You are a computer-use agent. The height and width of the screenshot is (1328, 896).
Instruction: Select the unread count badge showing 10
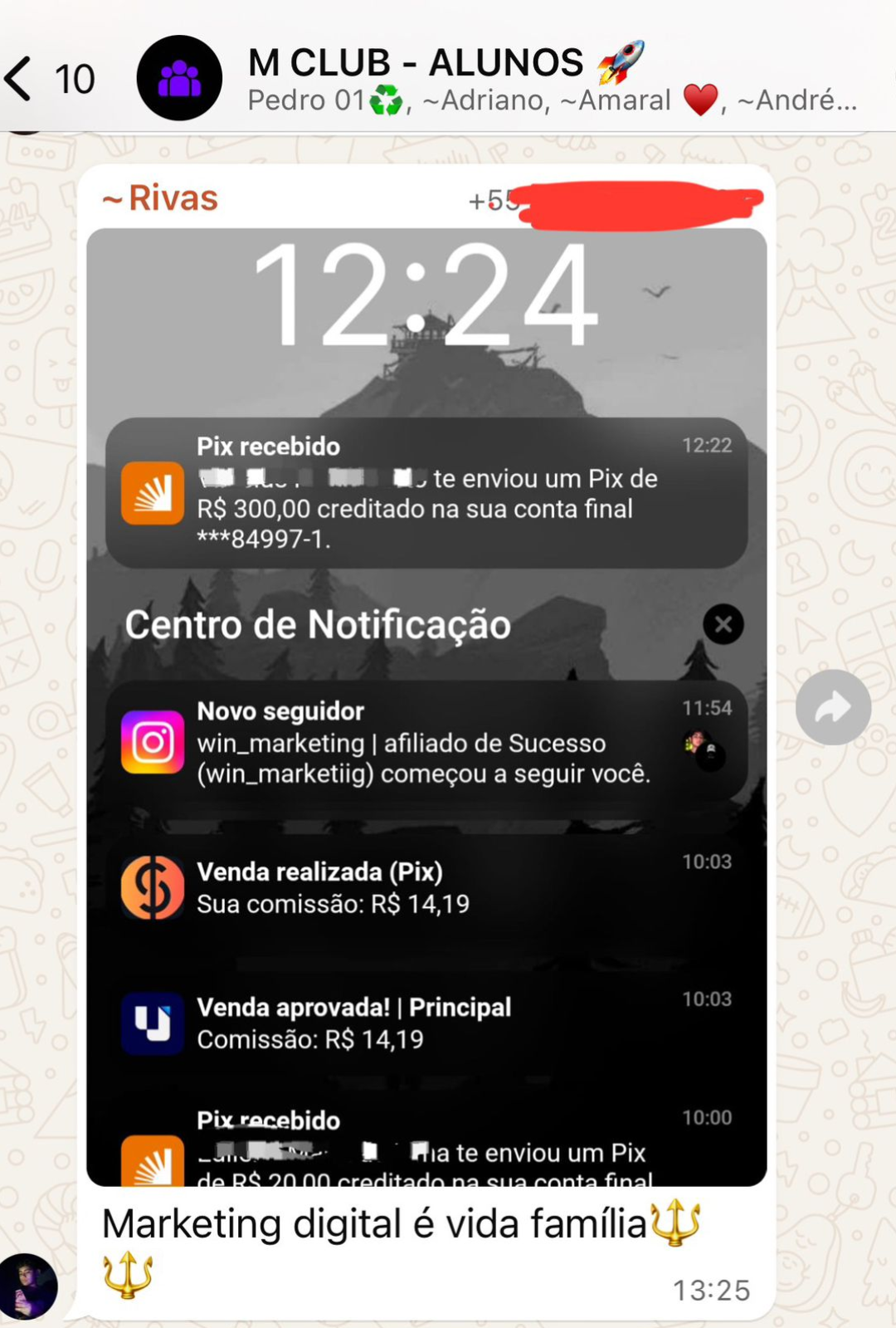(76, 77)
